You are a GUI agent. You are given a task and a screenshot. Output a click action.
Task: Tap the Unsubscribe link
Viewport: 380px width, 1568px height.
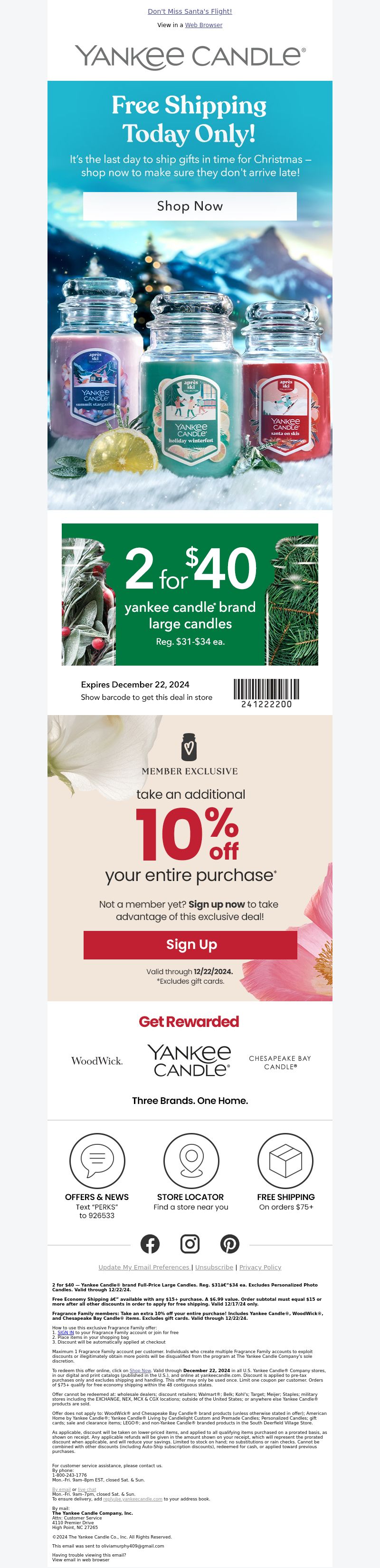(x=214, y=1268)
